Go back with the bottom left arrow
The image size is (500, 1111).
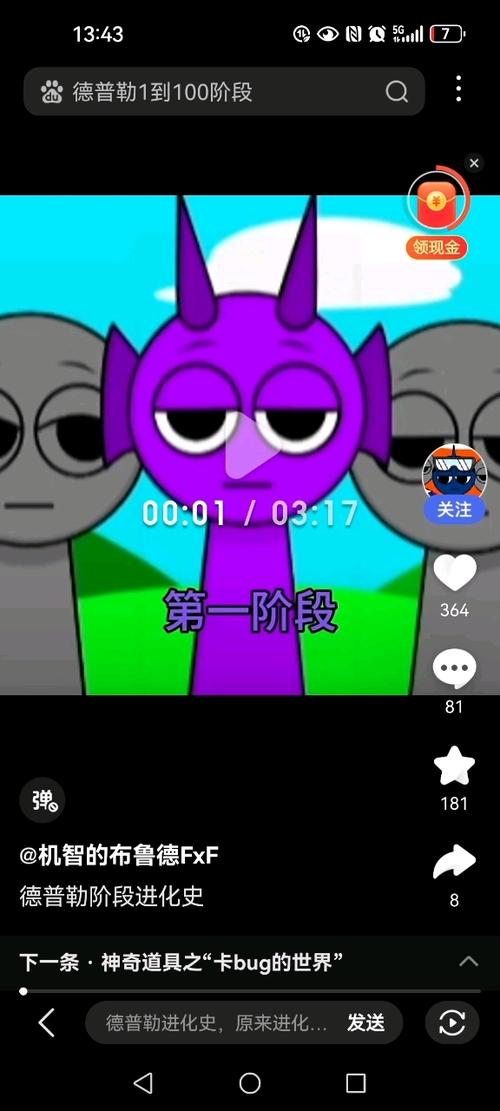[x=46, y=1023]
